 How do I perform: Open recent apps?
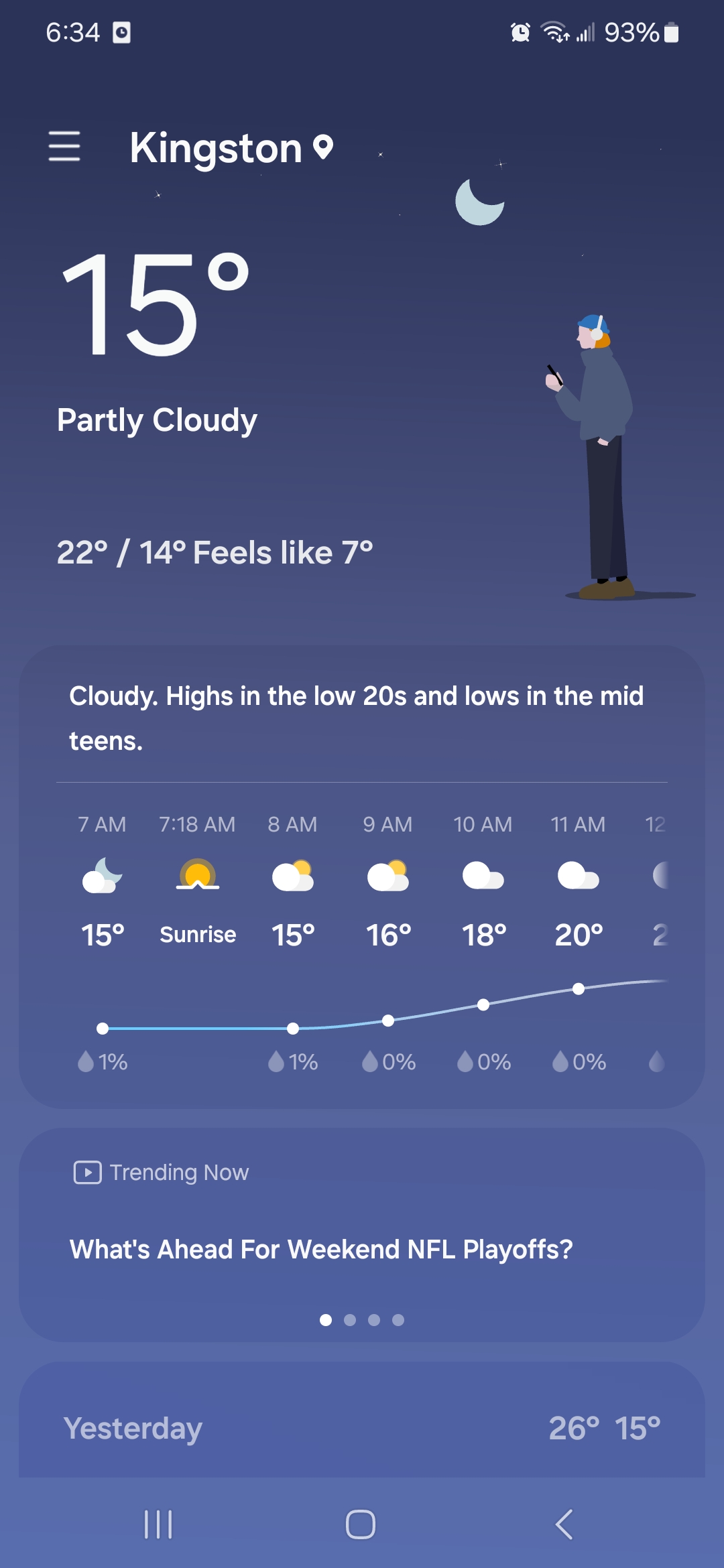click(x=158, y=1524)
